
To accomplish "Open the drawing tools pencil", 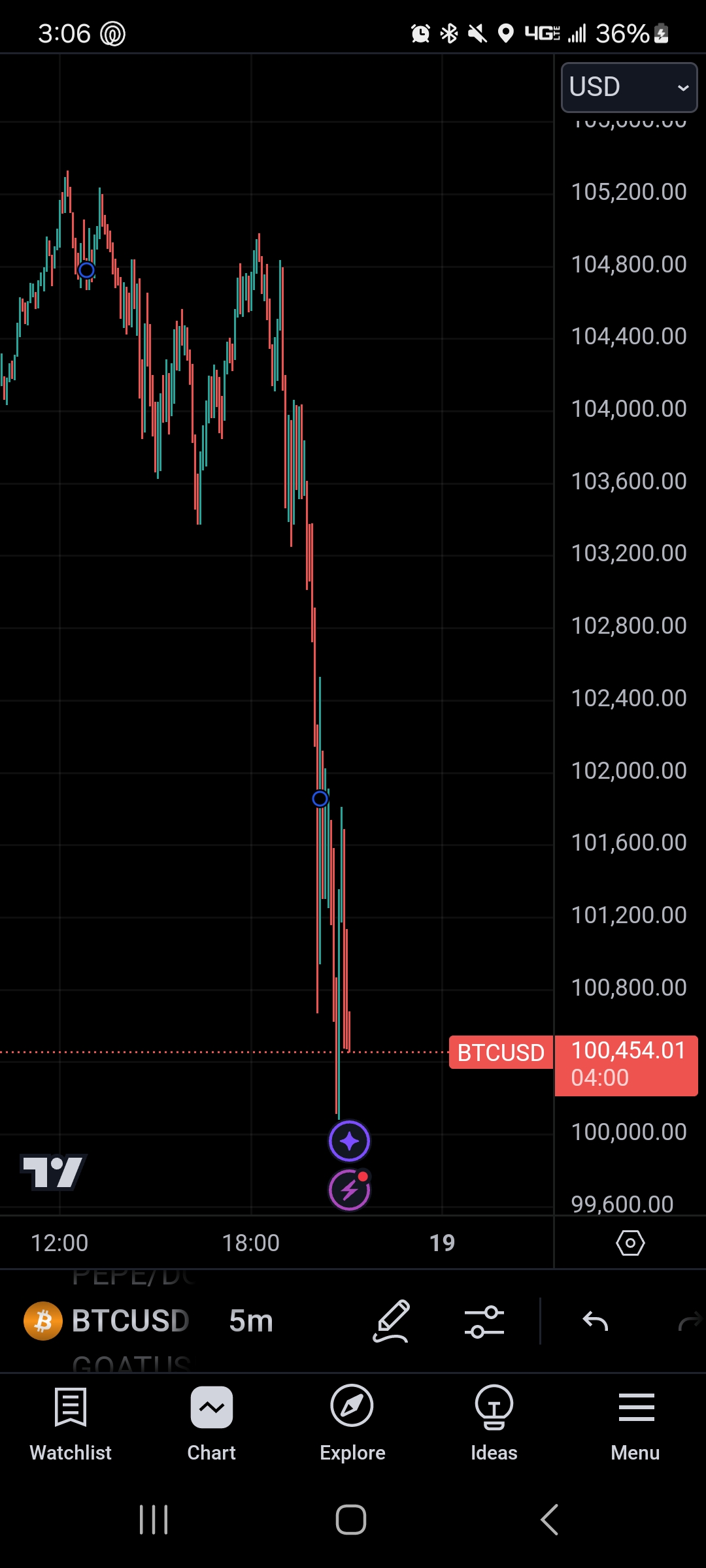I will pyautogui.click(x=392, y=1321).
